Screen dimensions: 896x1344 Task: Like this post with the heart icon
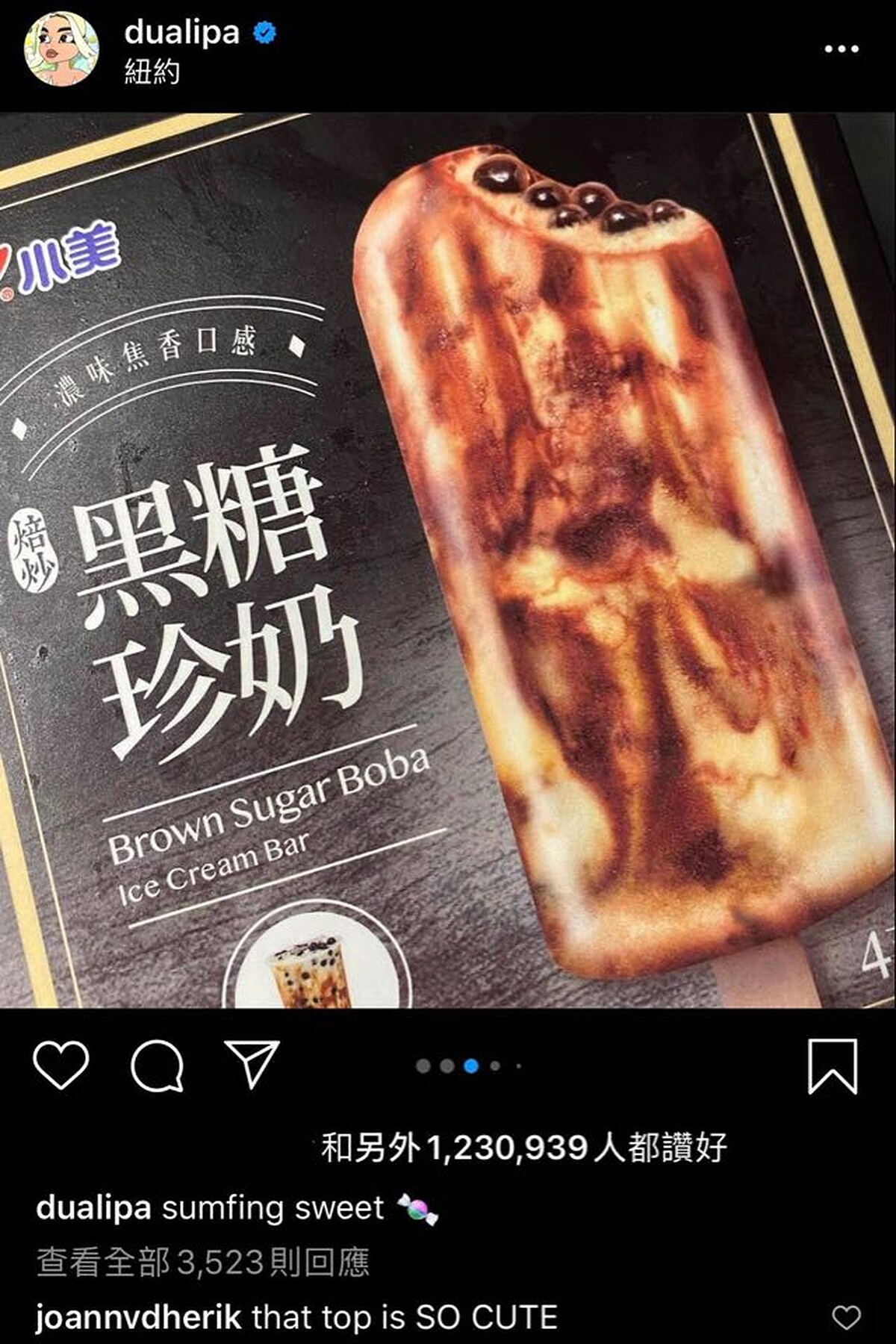click(x=61, y=1065)
